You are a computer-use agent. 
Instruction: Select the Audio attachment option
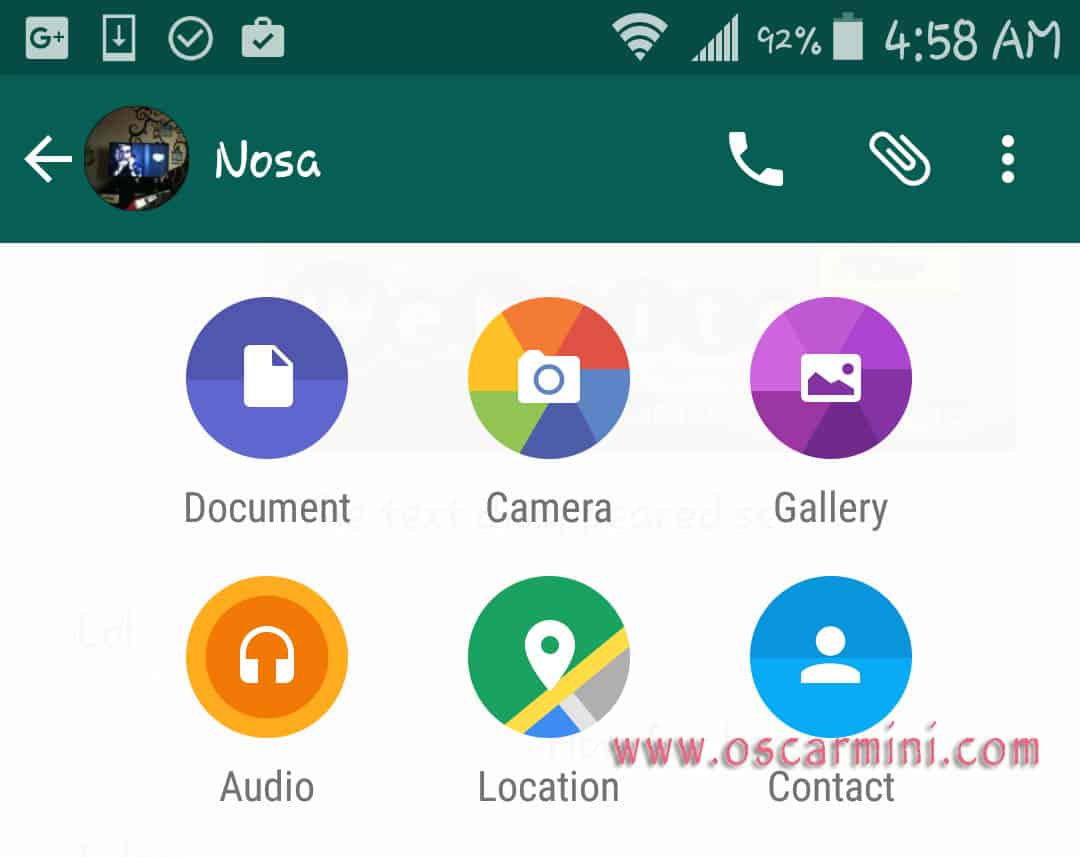267,657
